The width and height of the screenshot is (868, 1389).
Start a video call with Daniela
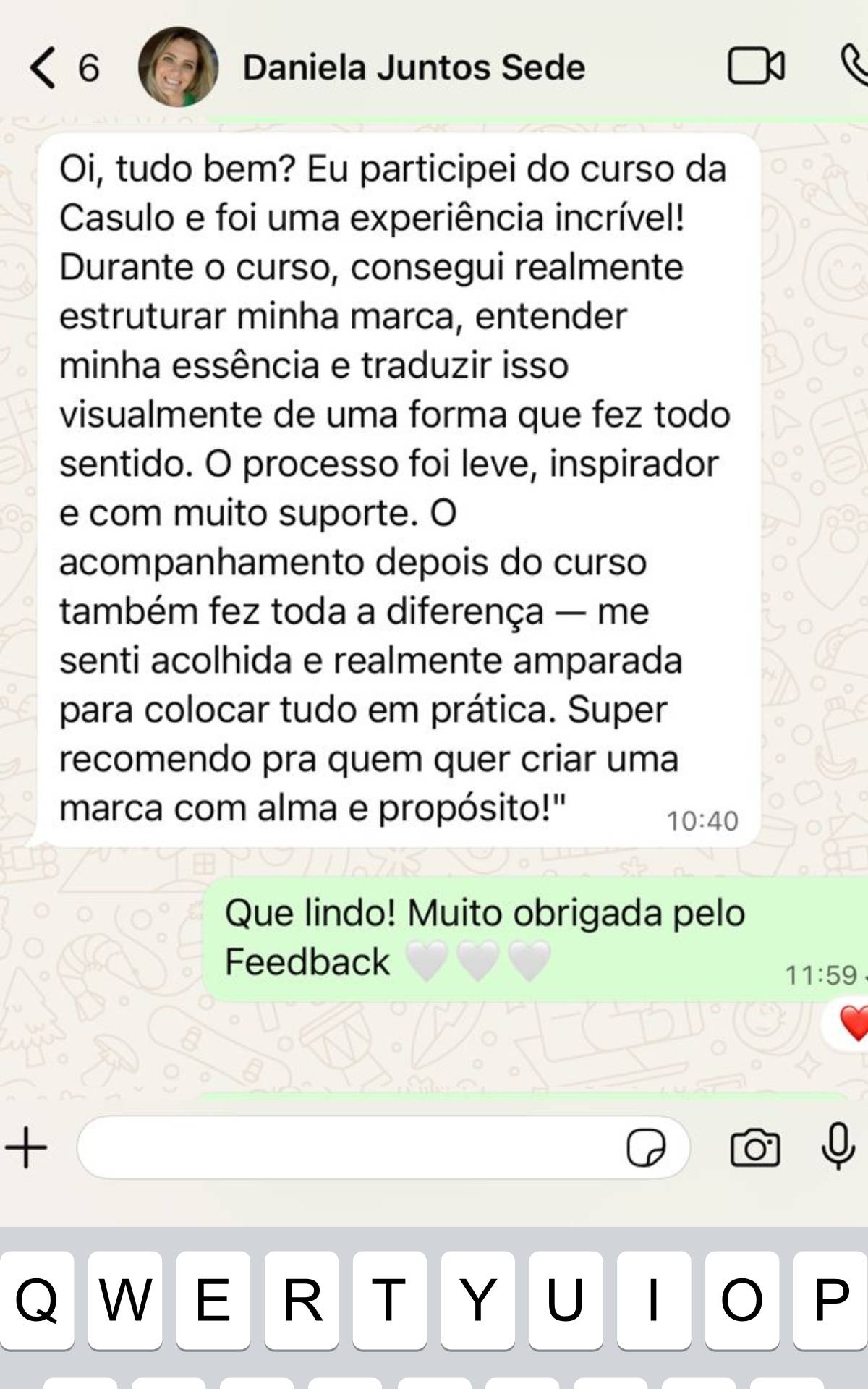pyautogui.click(x=757, y=67)
